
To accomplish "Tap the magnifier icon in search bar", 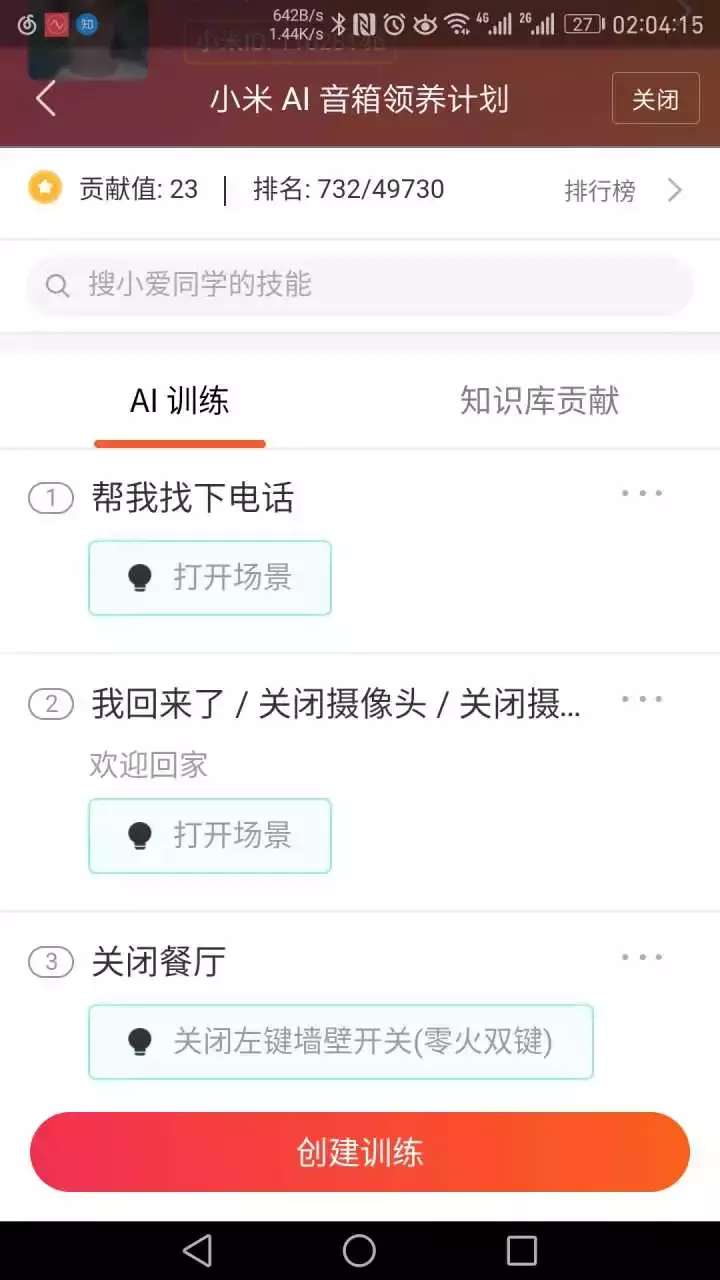I will click(58, 285).
